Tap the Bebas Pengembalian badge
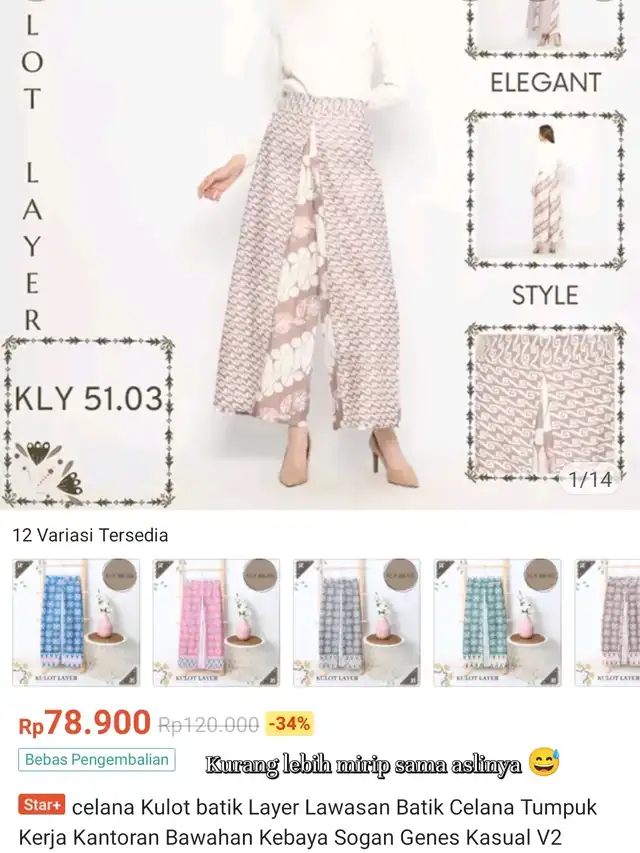The image size is (640, 853). 97,760
